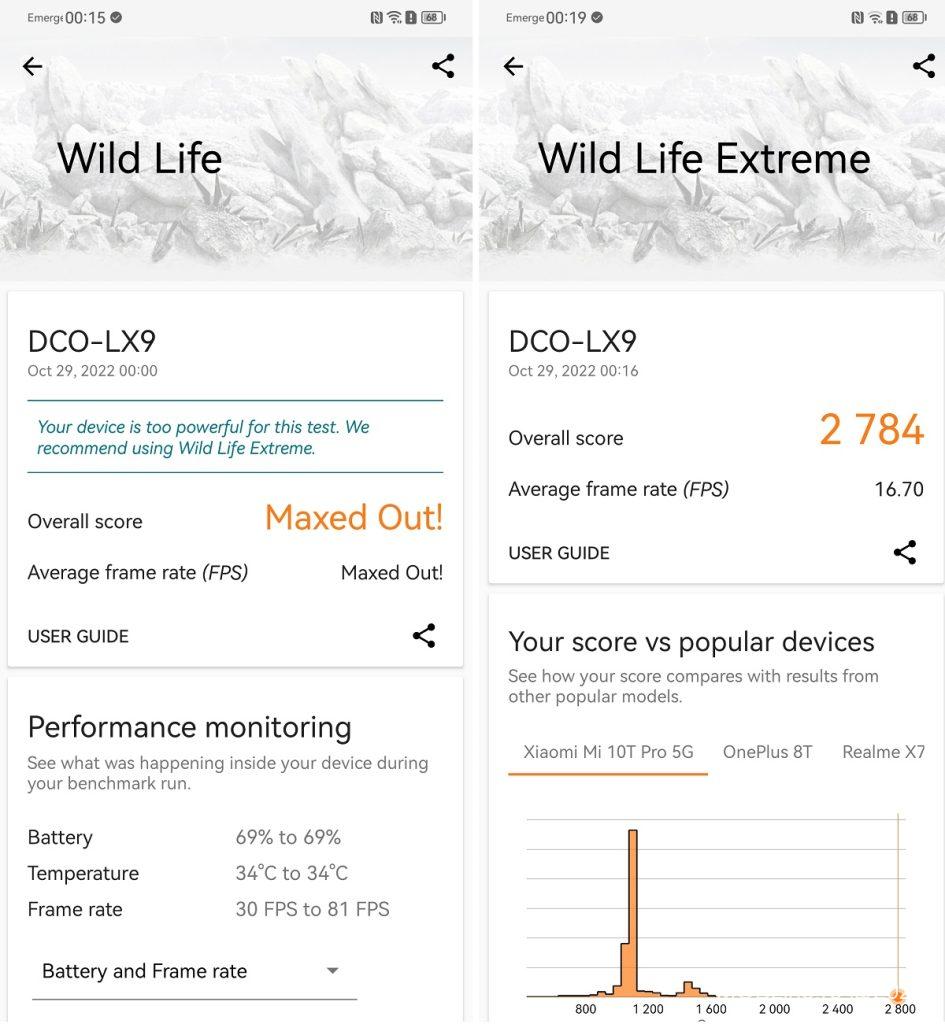Share Wild Life Extreme from the header
Image resolution: width=945 pixels, height=1024 pixels.
923,67
